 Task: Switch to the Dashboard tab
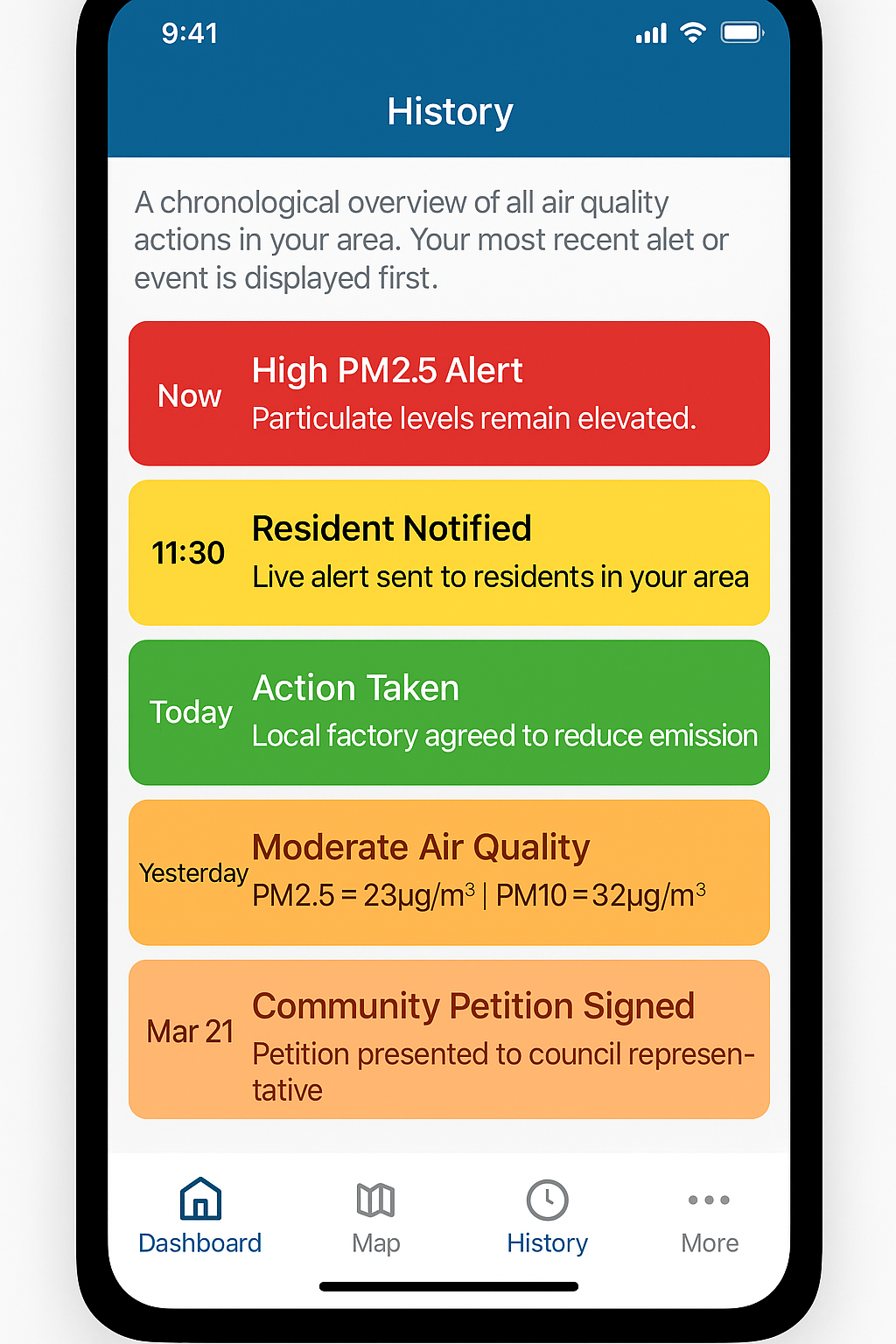pyautogui.click(x=200, y=1216)
